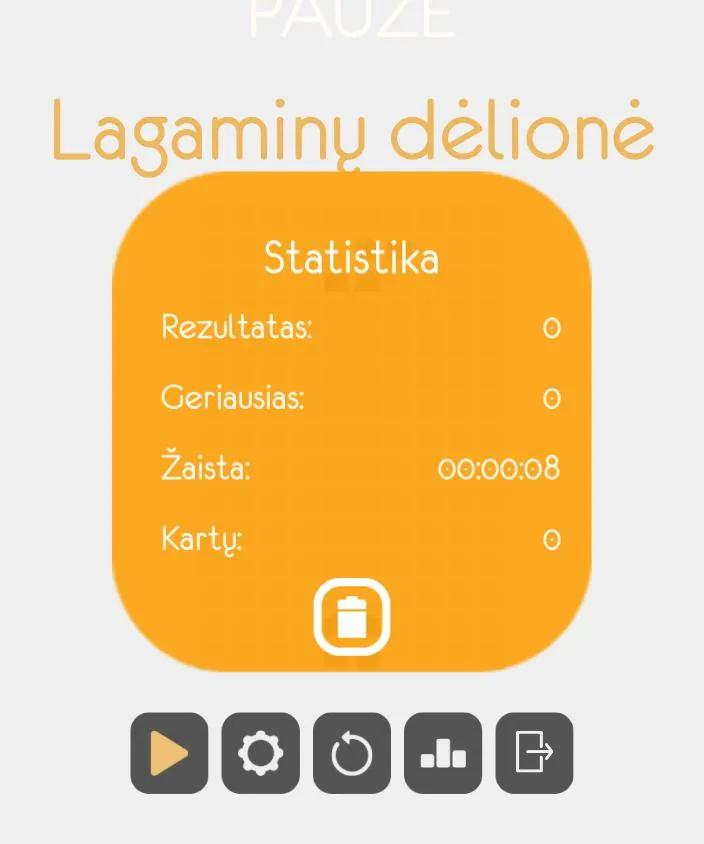Toggle the statistics bar chart icon
This screenshot has width=704, height=844.
[x=443, y=753]
